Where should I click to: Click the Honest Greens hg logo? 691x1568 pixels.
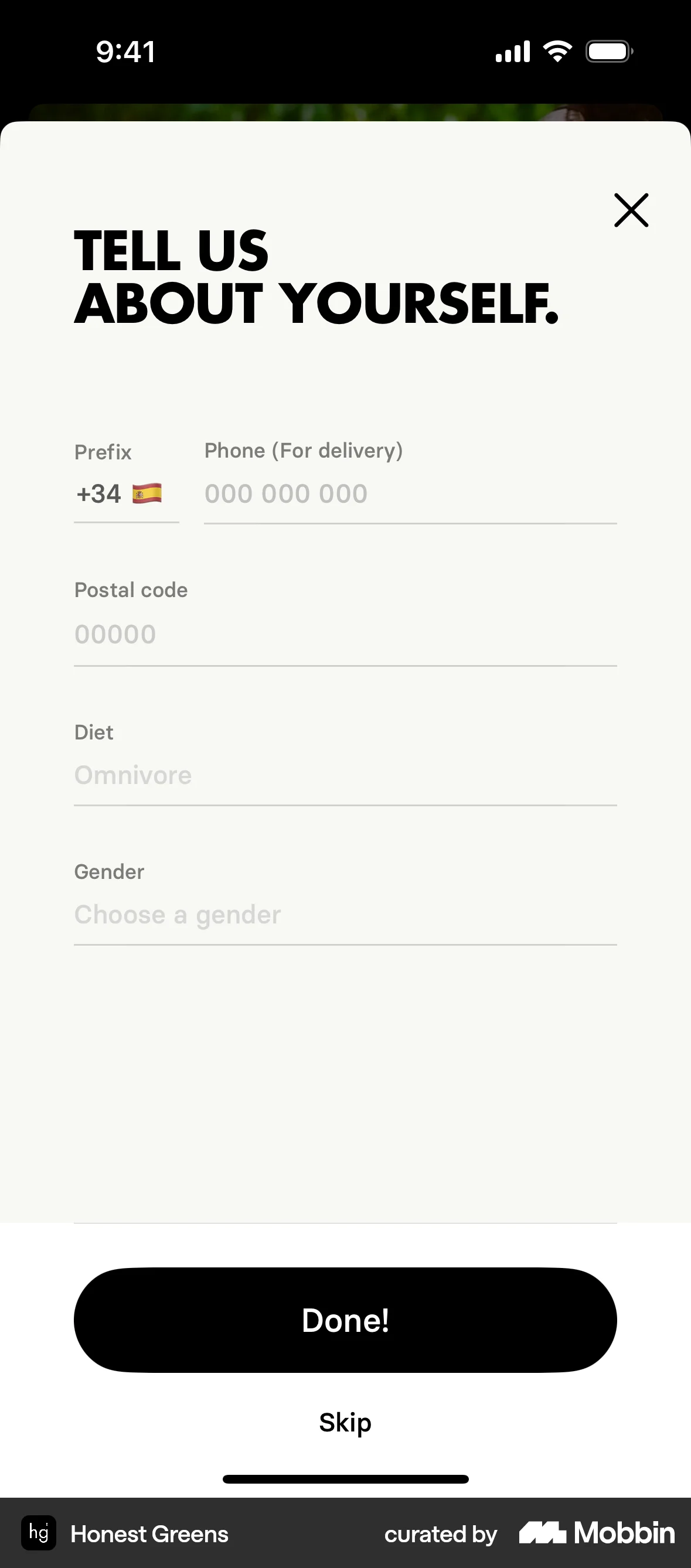38,1535
